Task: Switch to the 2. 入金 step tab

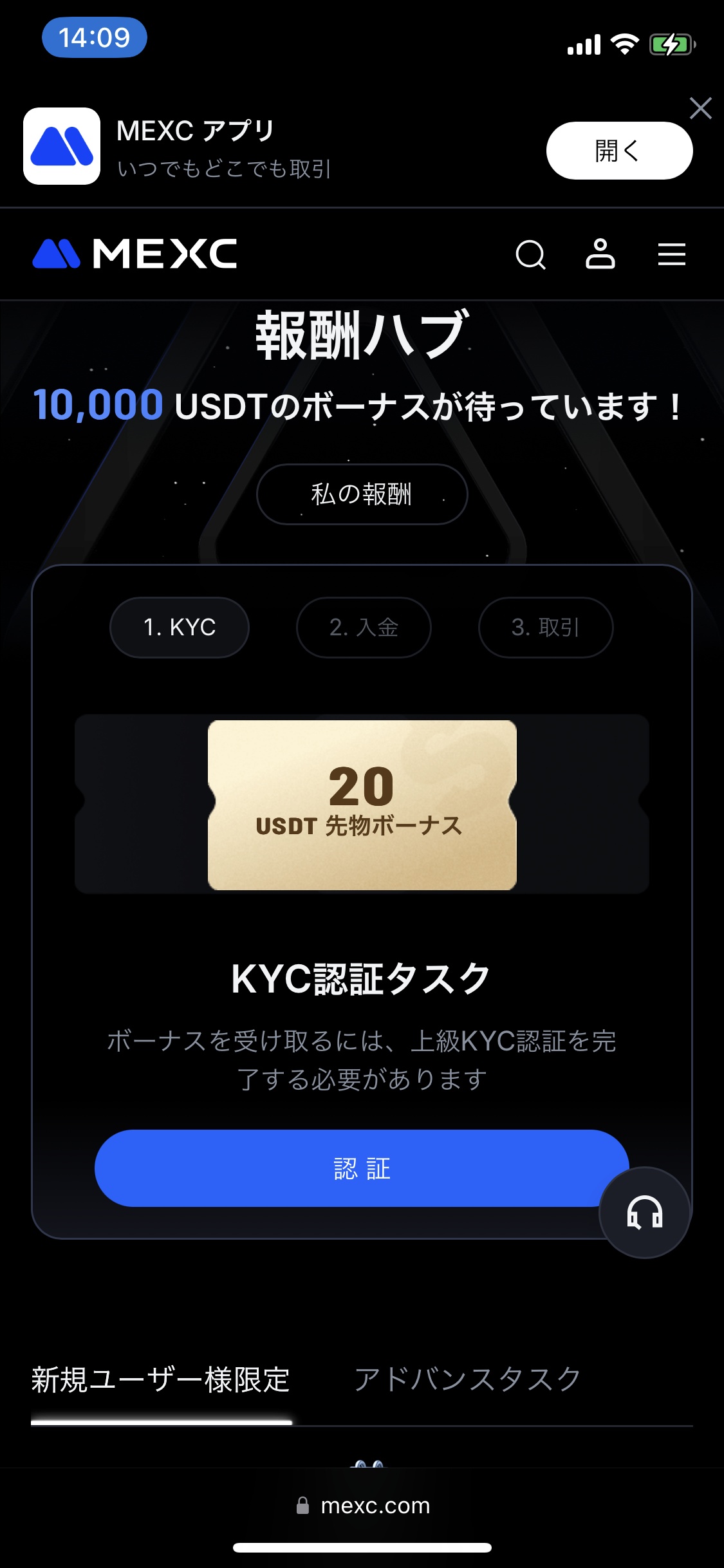Action: coord(364,628)
